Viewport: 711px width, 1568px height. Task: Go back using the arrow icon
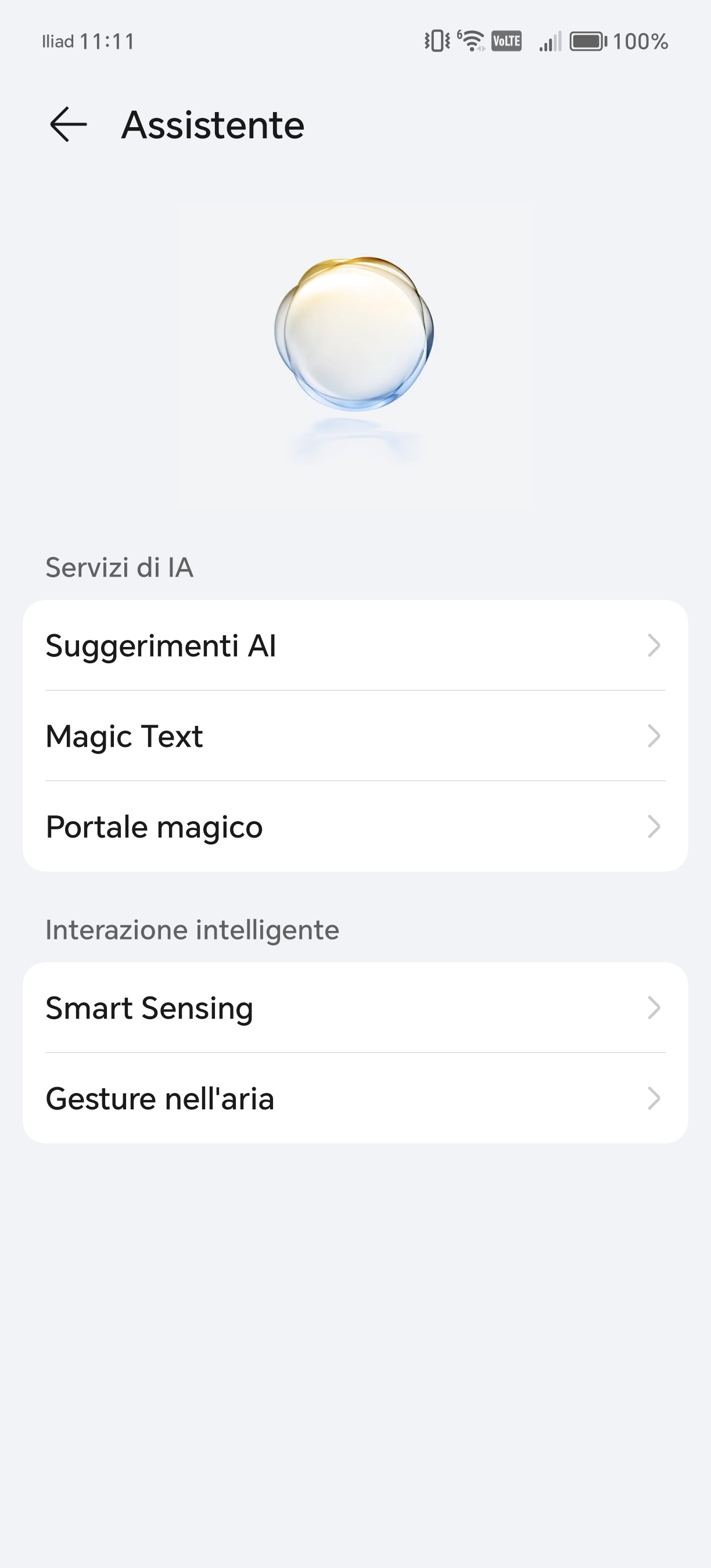click(x=68, y=124)
